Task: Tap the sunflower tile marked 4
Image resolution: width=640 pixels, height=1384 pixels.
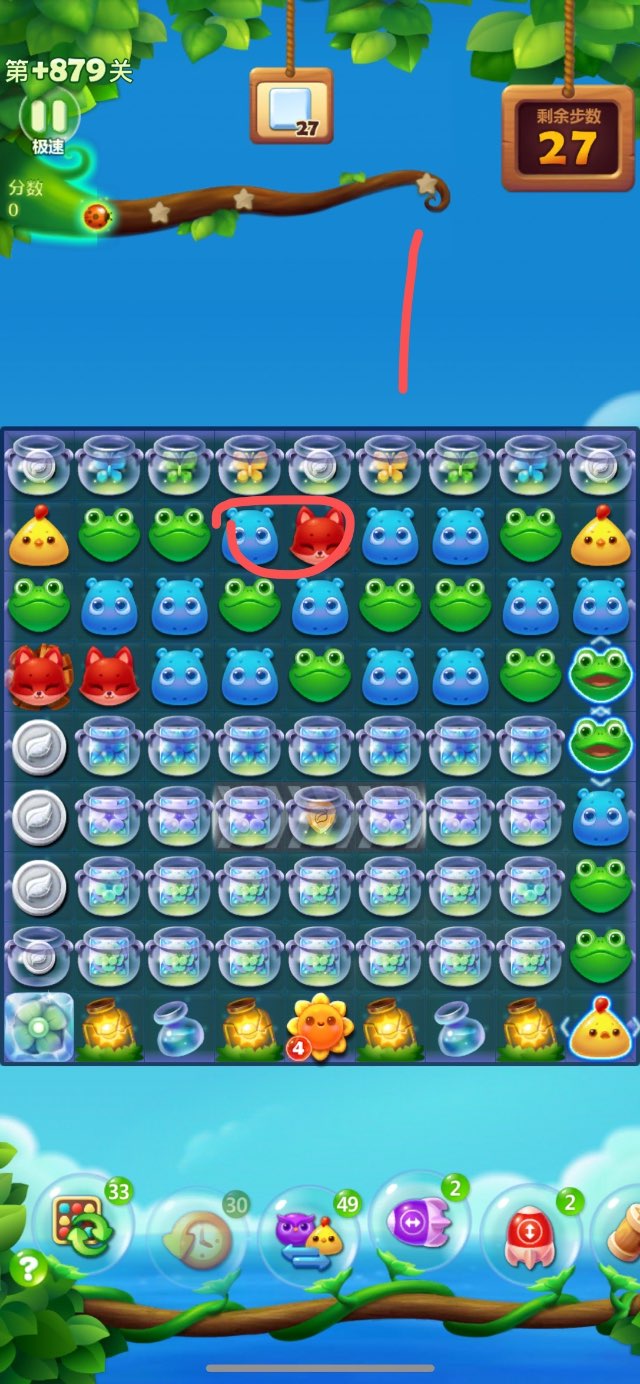Action: click(318, 1027)
